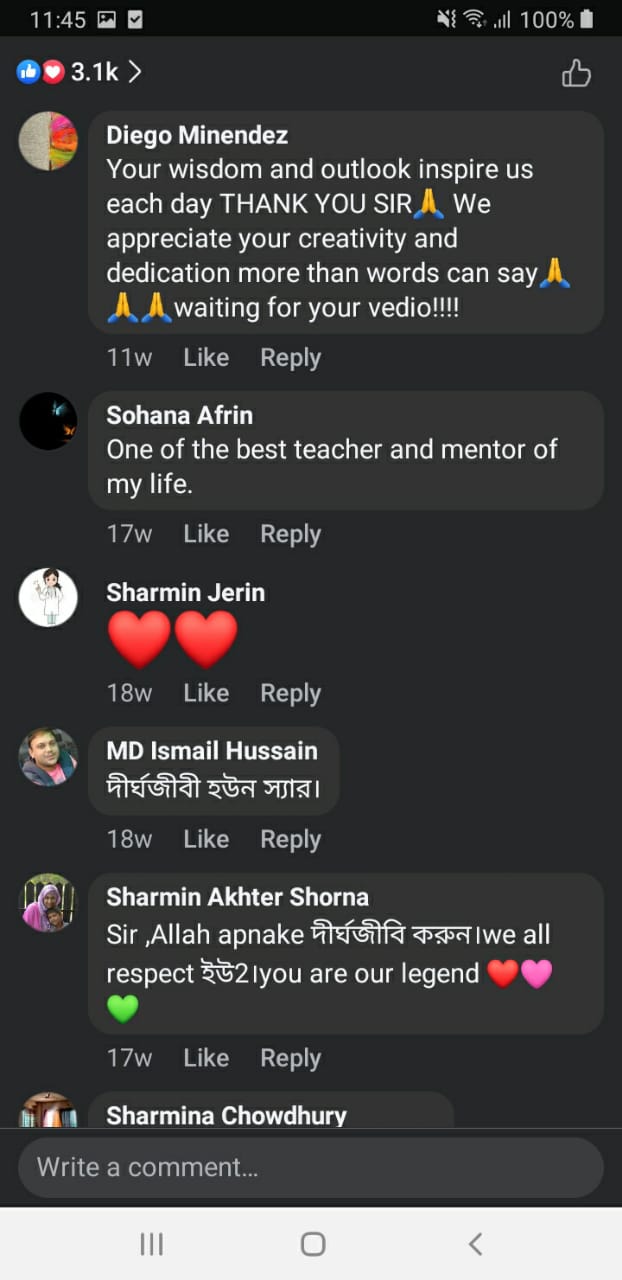Reply to Diego Minendez's comment
The image size is (622, 1280).
tap(290, 358)
